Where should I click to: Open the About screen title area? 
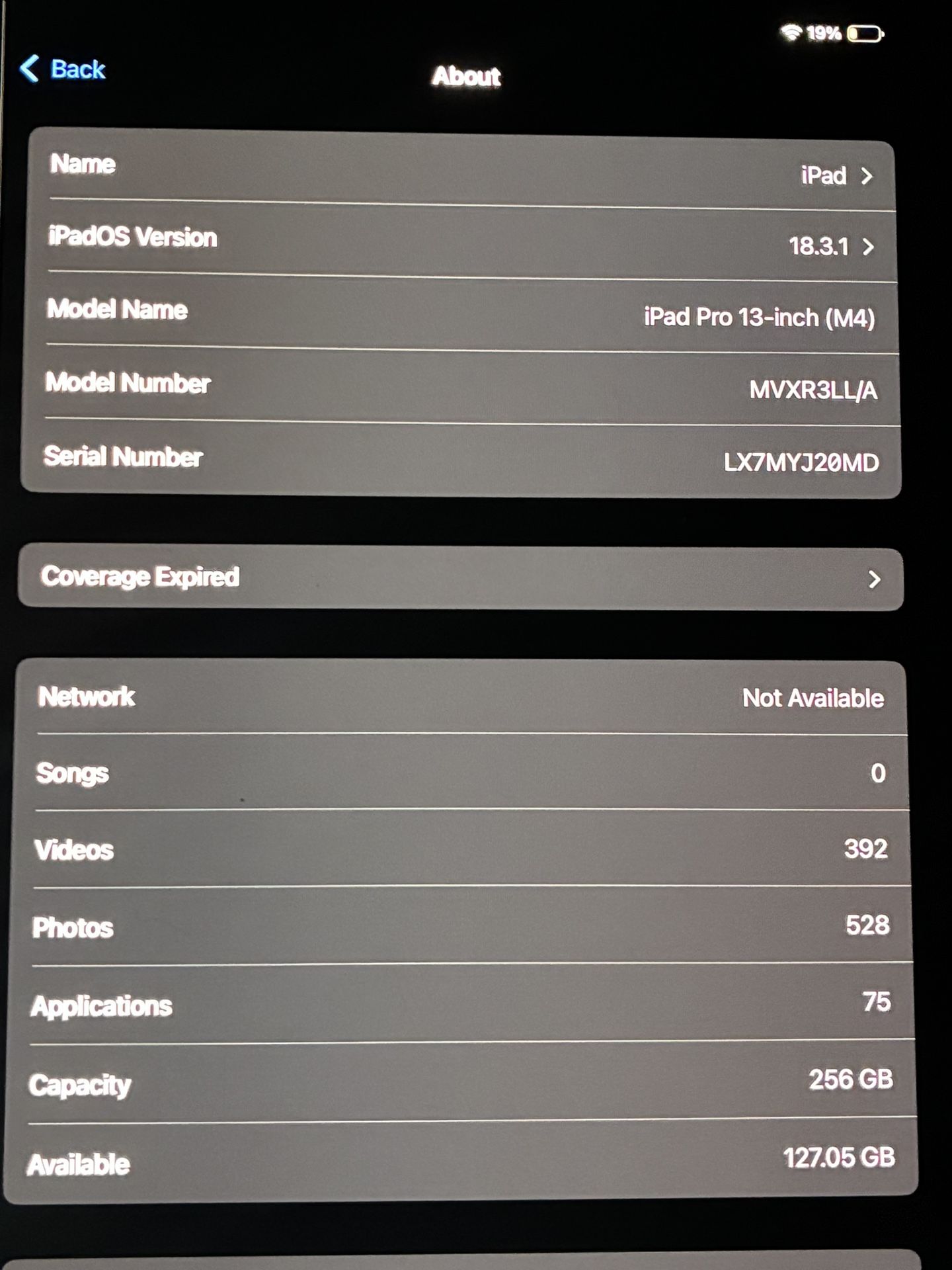pos(466,76)
